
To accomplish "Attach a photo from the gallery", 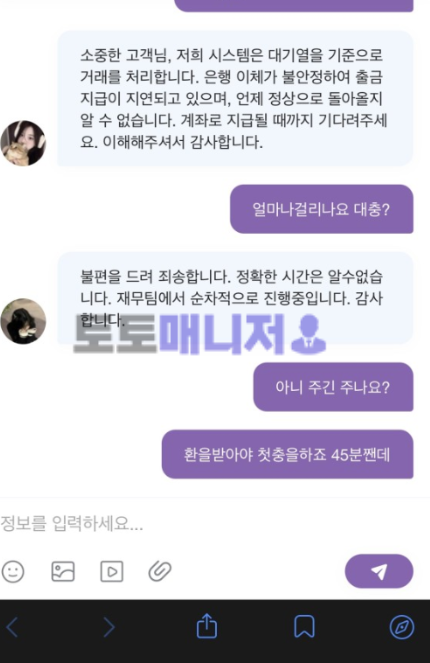I will point(63,572).
